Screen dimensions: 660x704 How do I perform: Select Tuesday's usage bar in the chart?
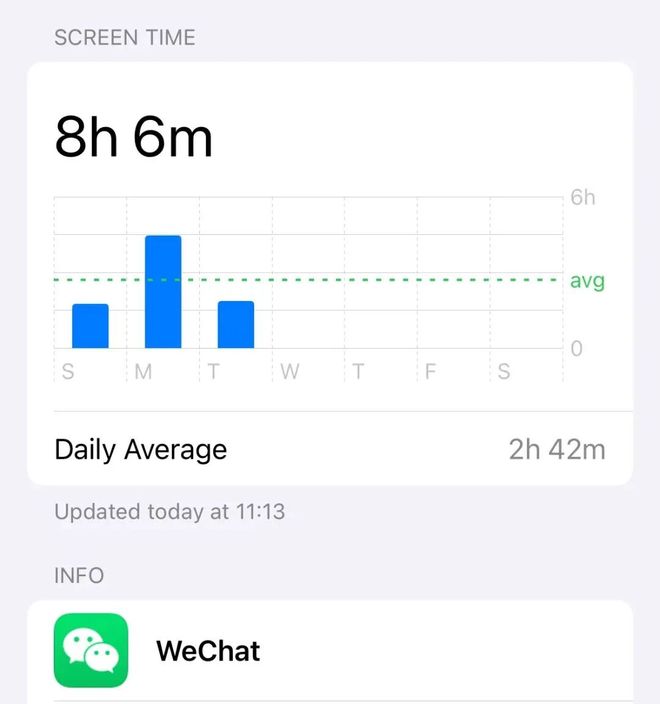[x=236, y=325]
